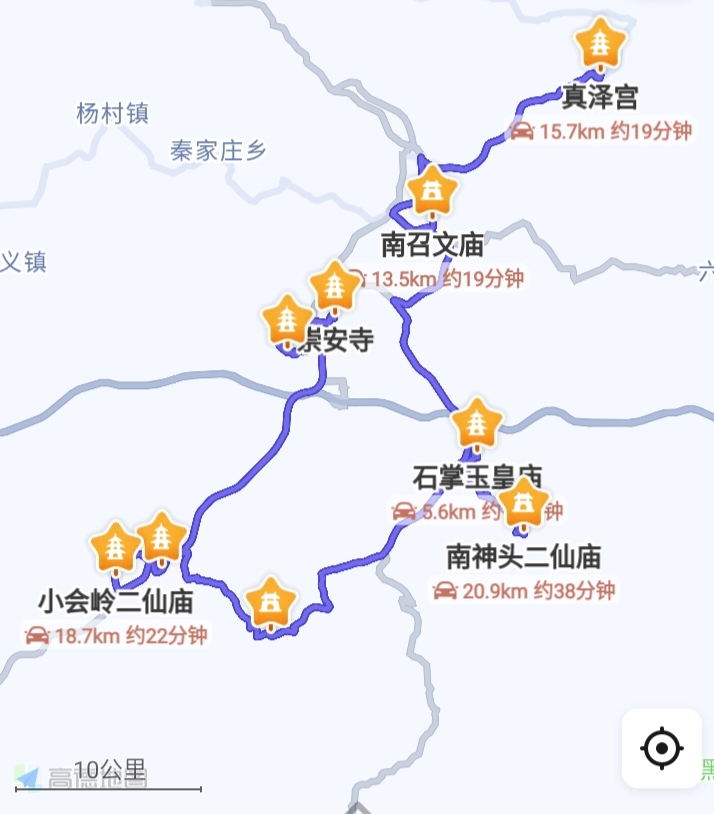
Task: Choose the 南神头二仙庙 marker
Action: (x=523, y=503)
